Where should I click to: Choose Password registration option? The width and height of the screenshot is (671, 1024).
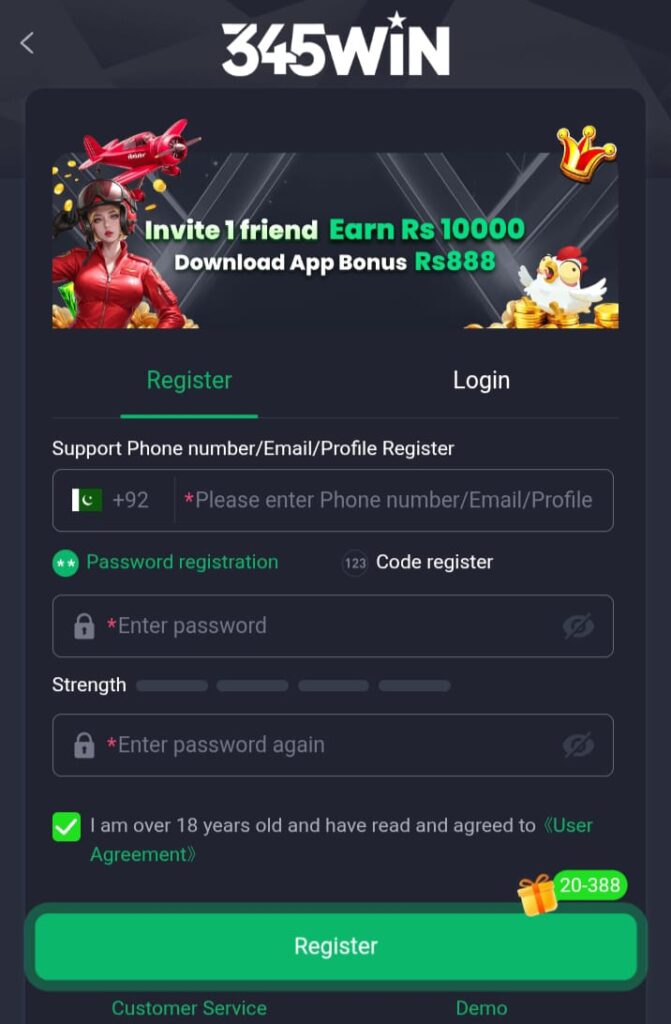tap(166, 563)
